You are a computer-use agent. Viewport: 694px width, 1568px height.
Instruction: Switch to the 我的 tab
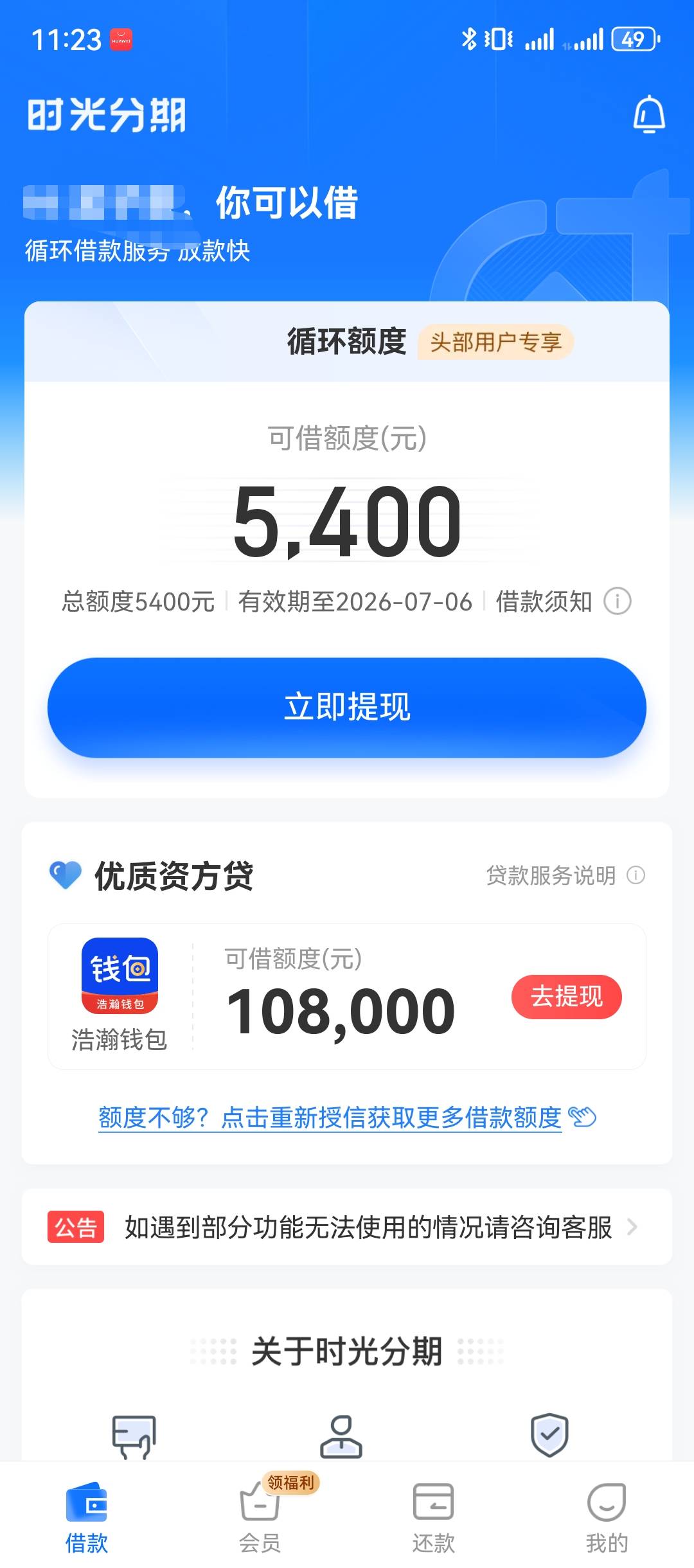[607, 1517]
